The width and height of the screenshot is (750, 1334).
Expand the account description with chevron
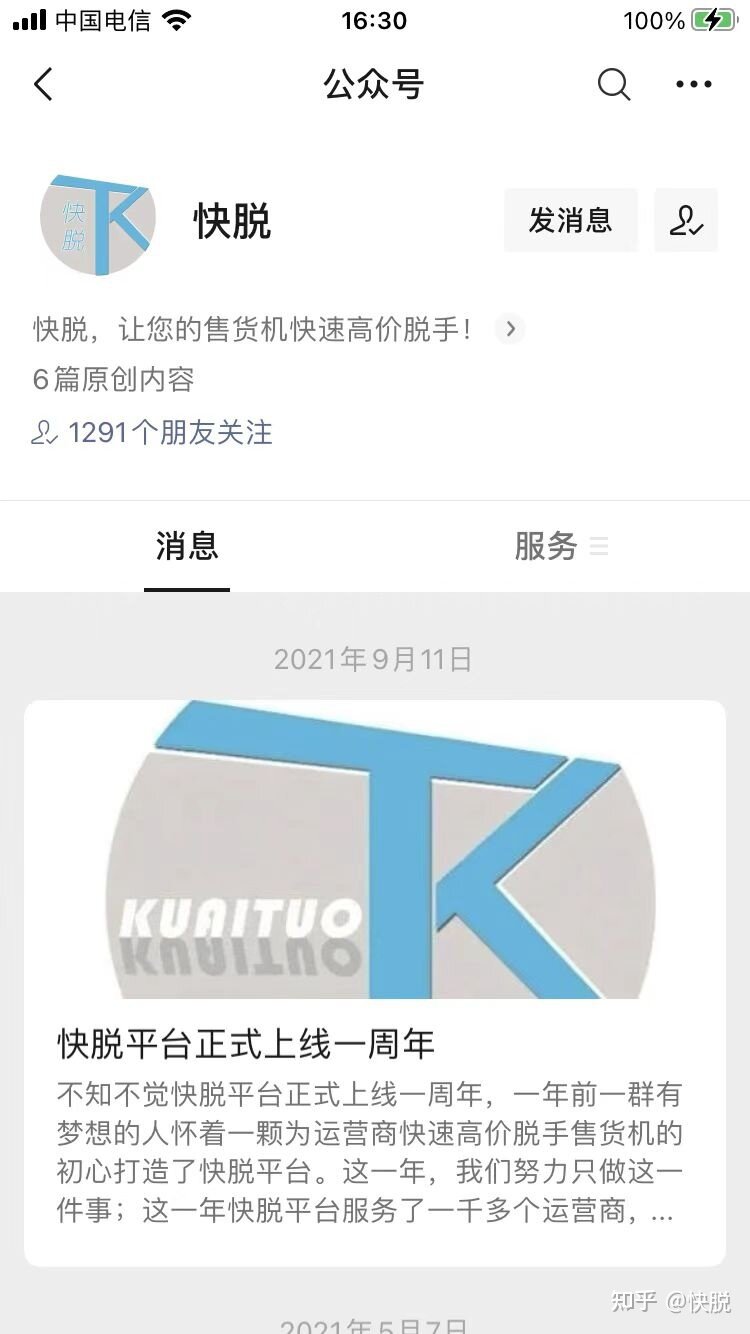coord(510,329)
